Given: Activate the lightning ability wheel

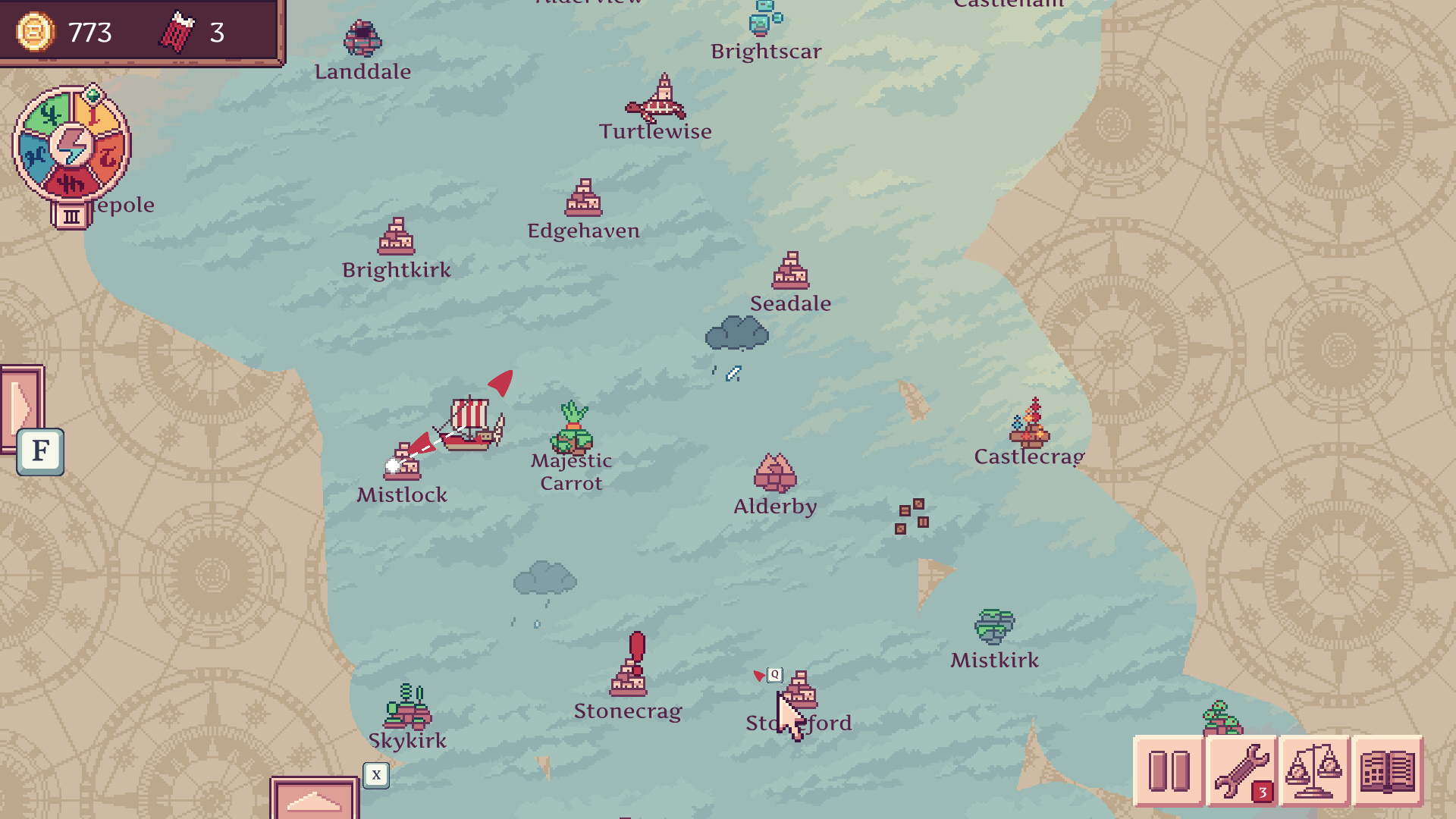Looking at the screenshot, I should (72, 145).
